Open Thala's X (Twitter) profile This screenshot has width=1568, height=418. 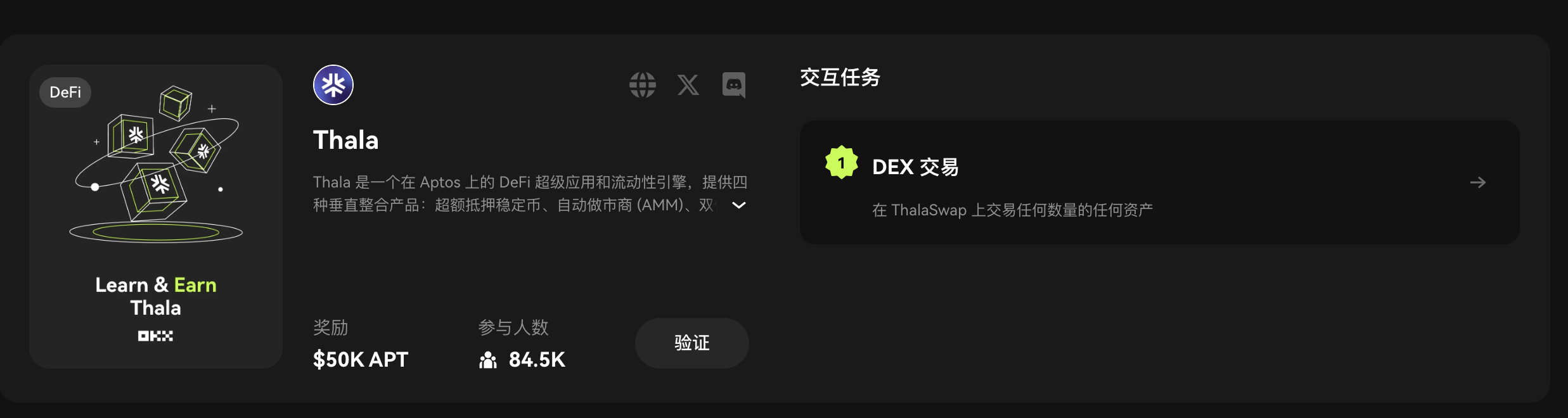(688, 85)
